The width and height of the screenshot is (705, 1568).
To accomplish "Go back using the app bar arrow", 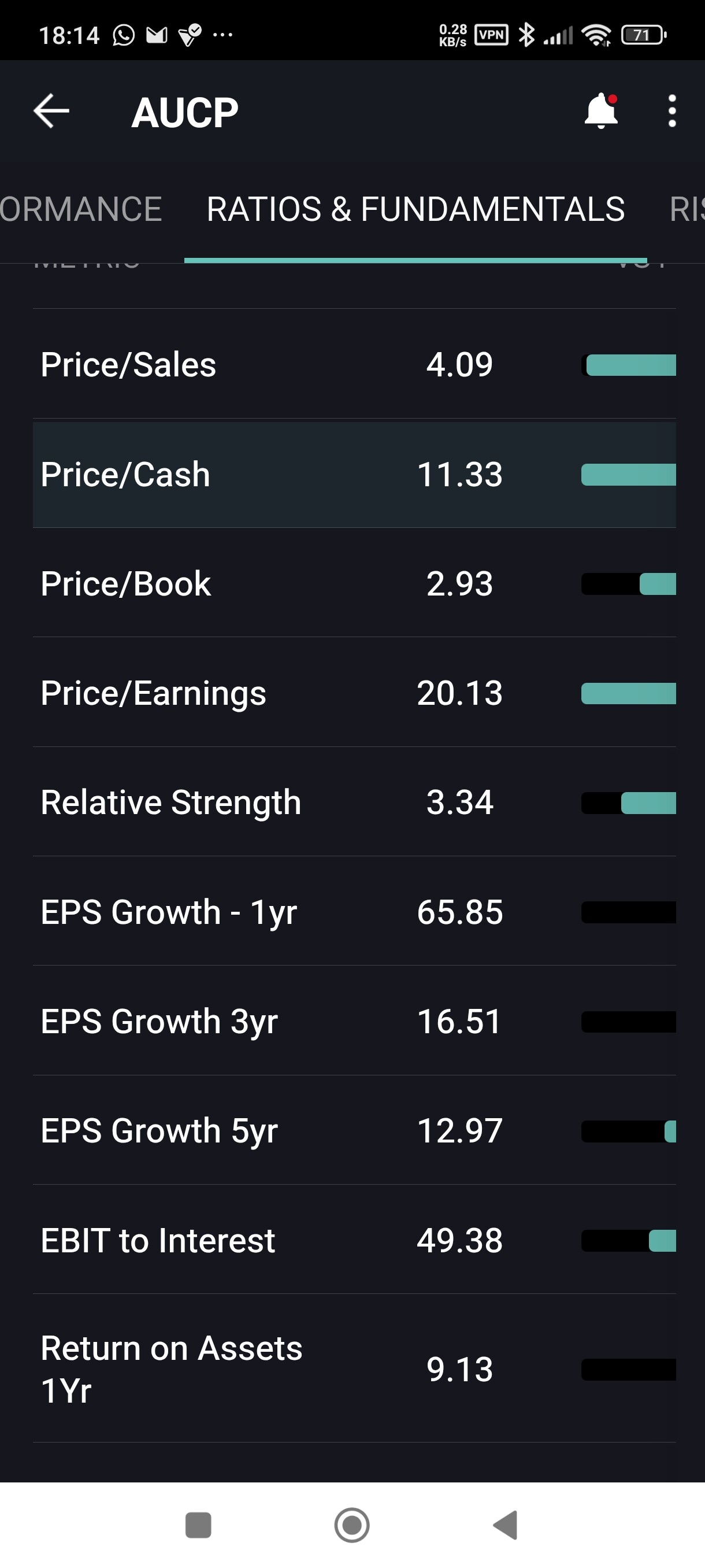I will (51, 112).
